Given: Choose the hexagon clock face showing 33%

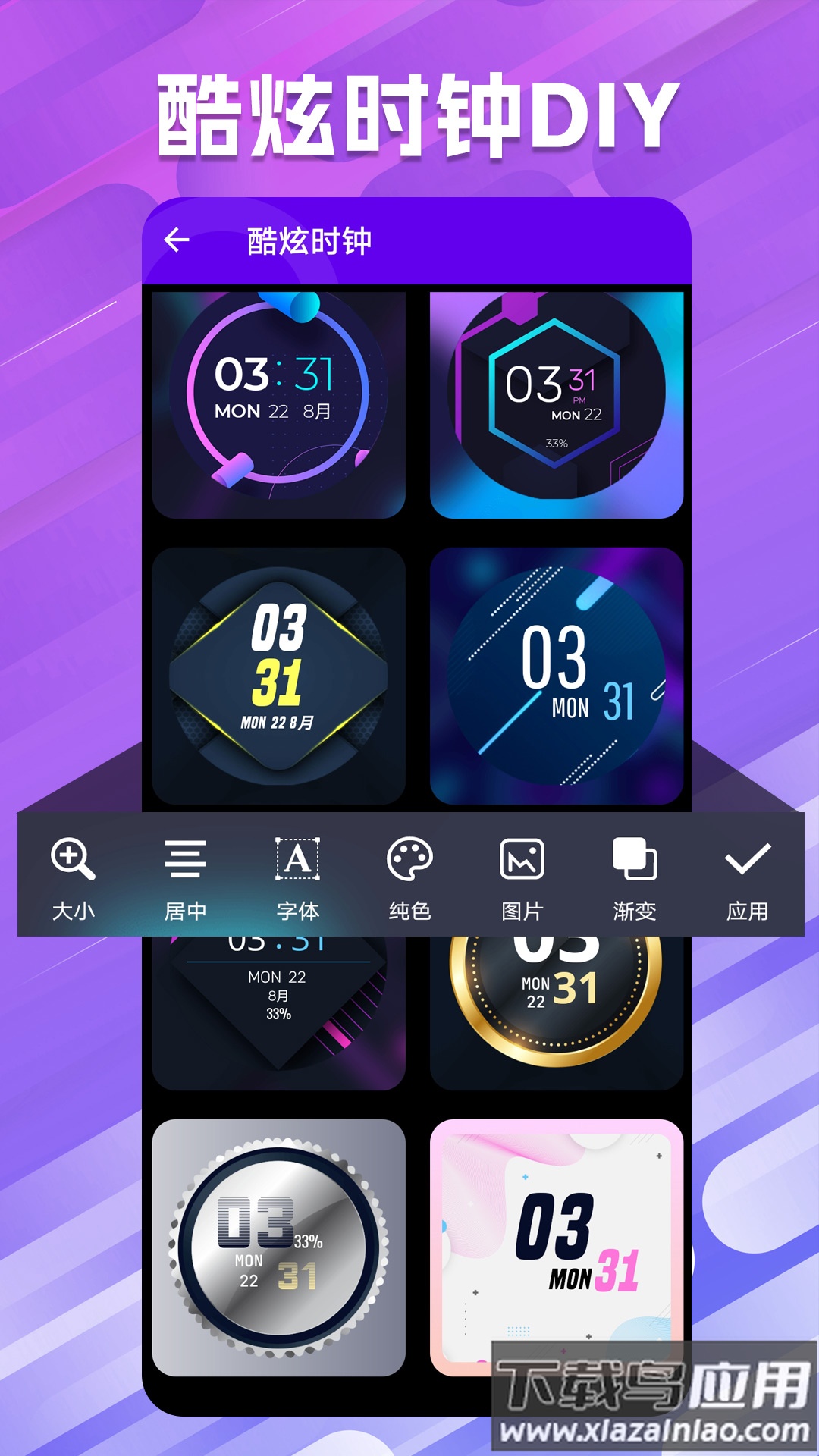Looking at the screenshot, I should [x=557, y=398].
